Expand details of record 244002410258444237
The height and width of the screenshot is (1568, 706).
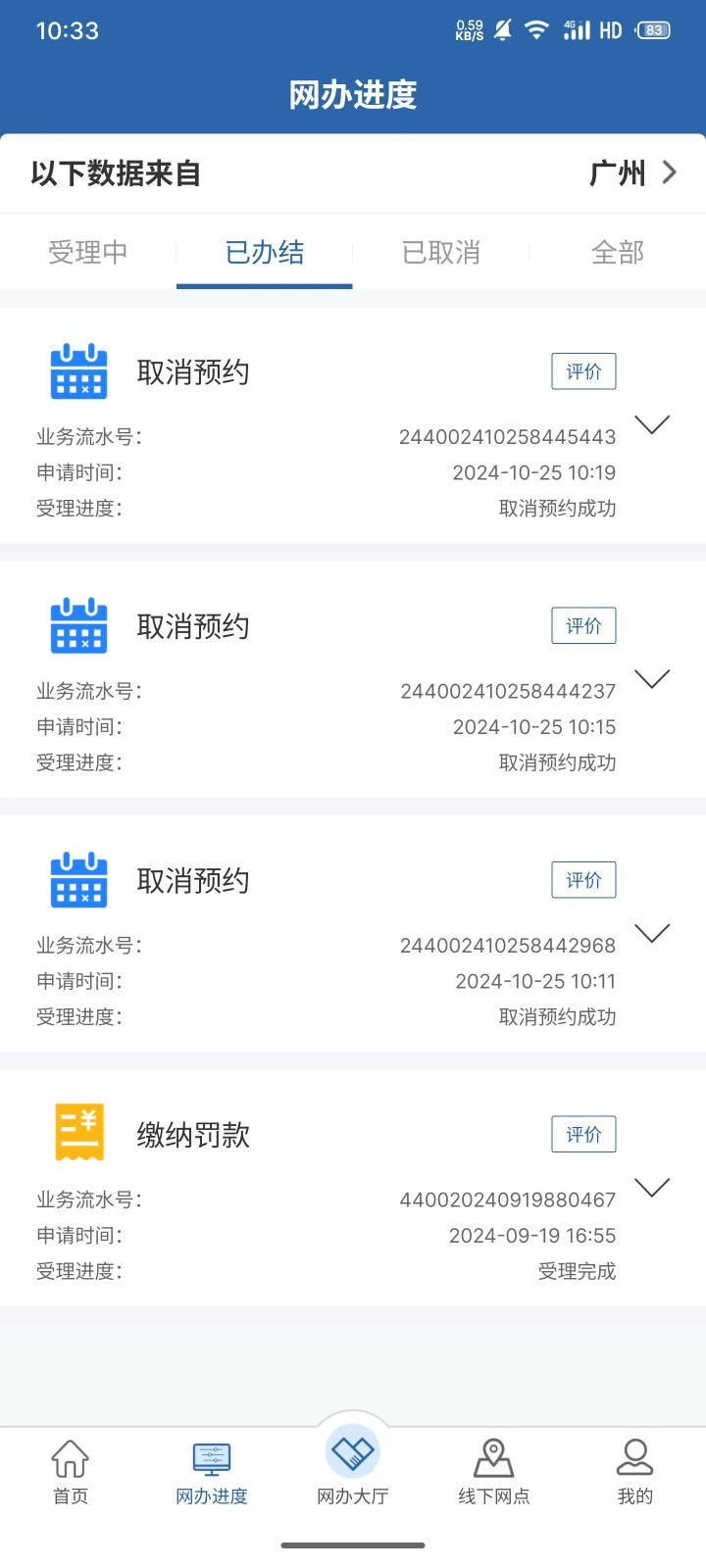(652, 678)
